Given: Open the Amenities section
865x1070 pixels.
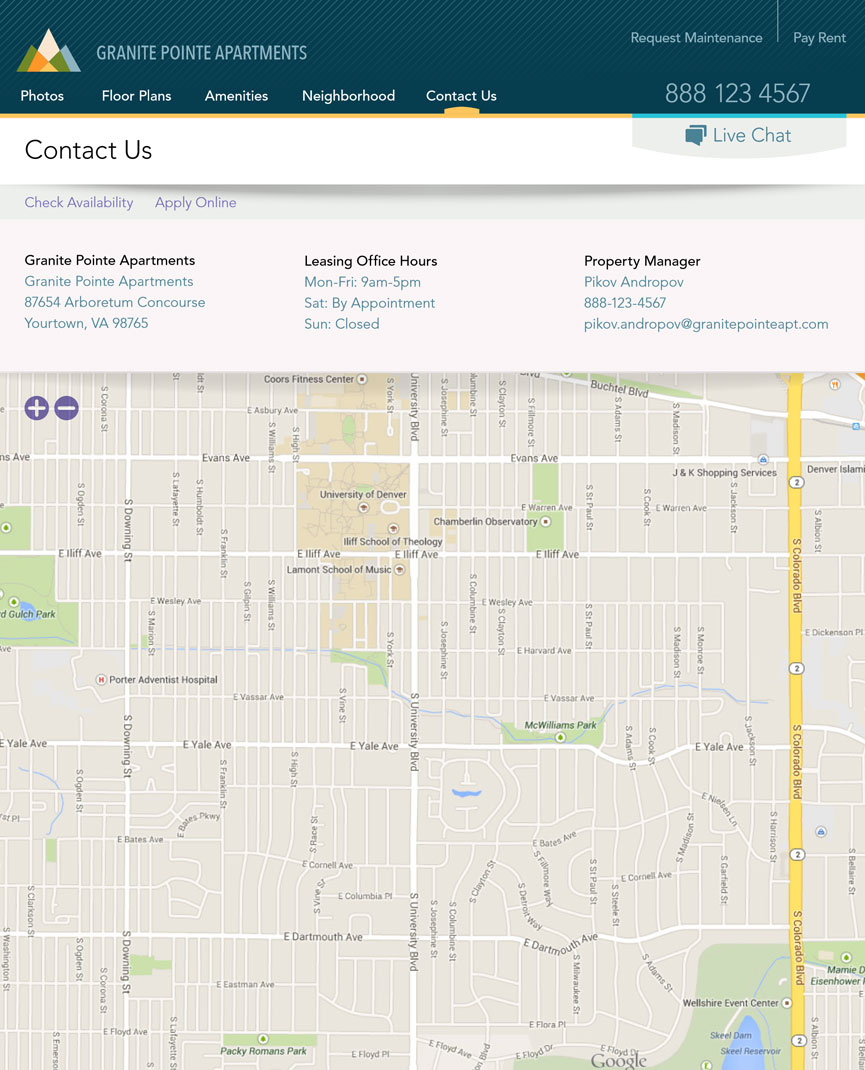Looking at the screenshot, I should point(236,96).
